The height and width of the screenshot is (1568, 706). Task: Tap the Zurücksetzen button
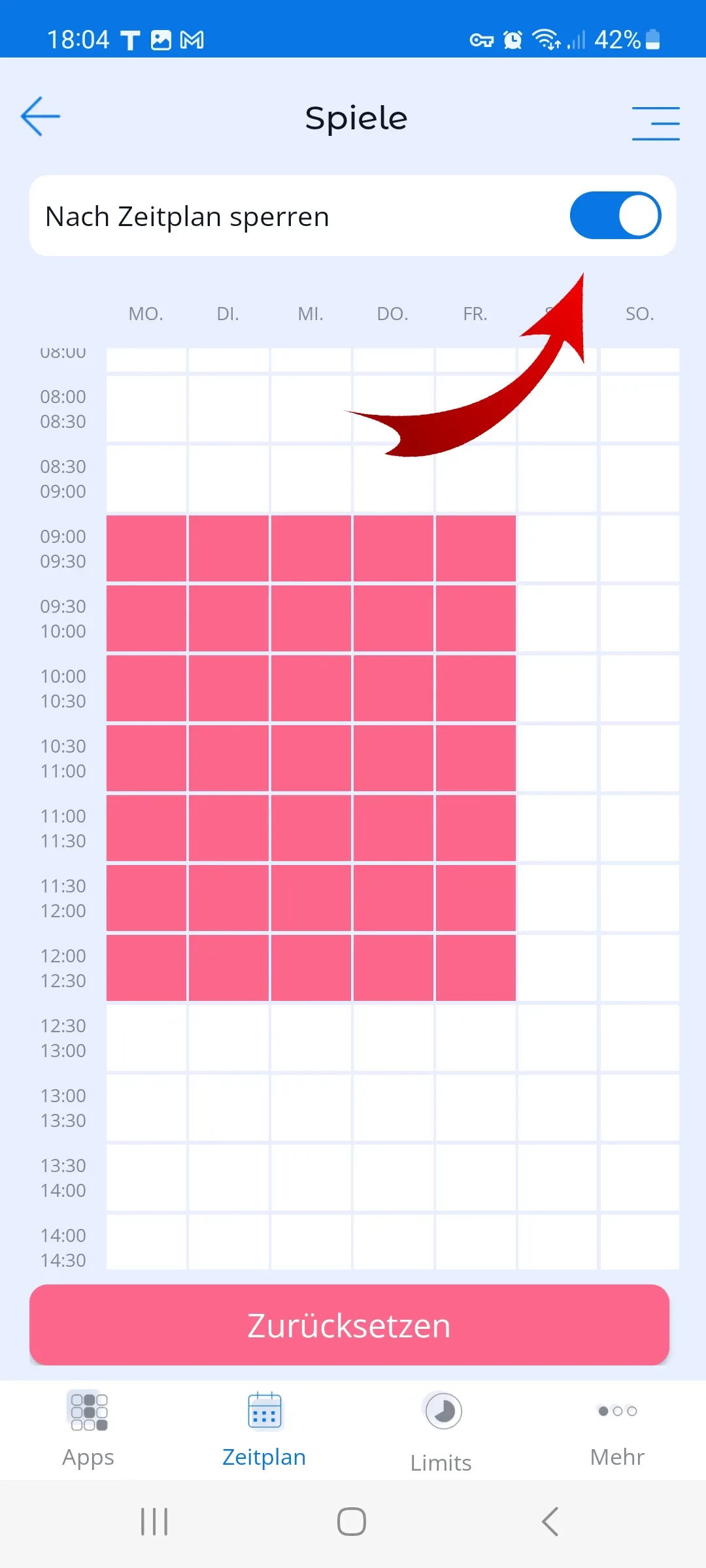tap(349, 1325)
